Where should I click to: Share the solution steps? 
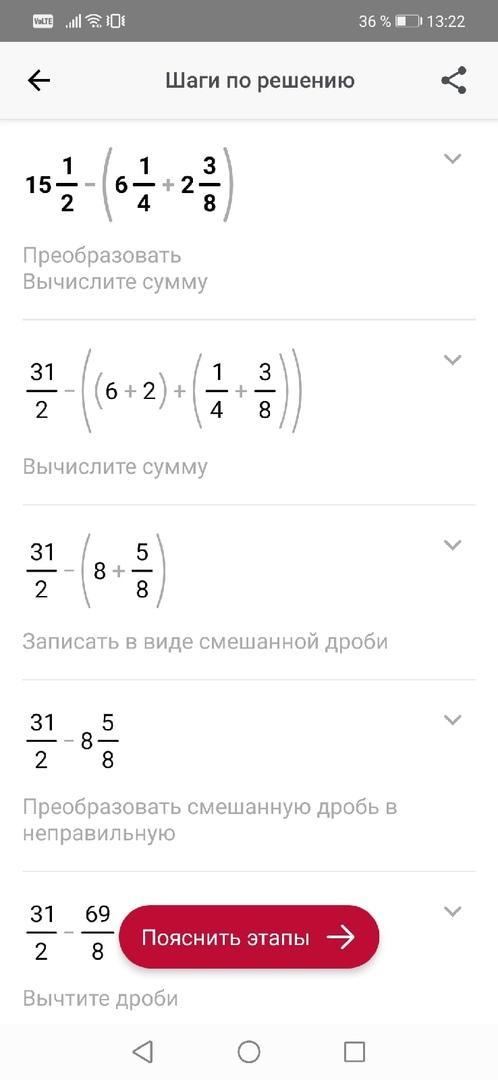[454, 81]
